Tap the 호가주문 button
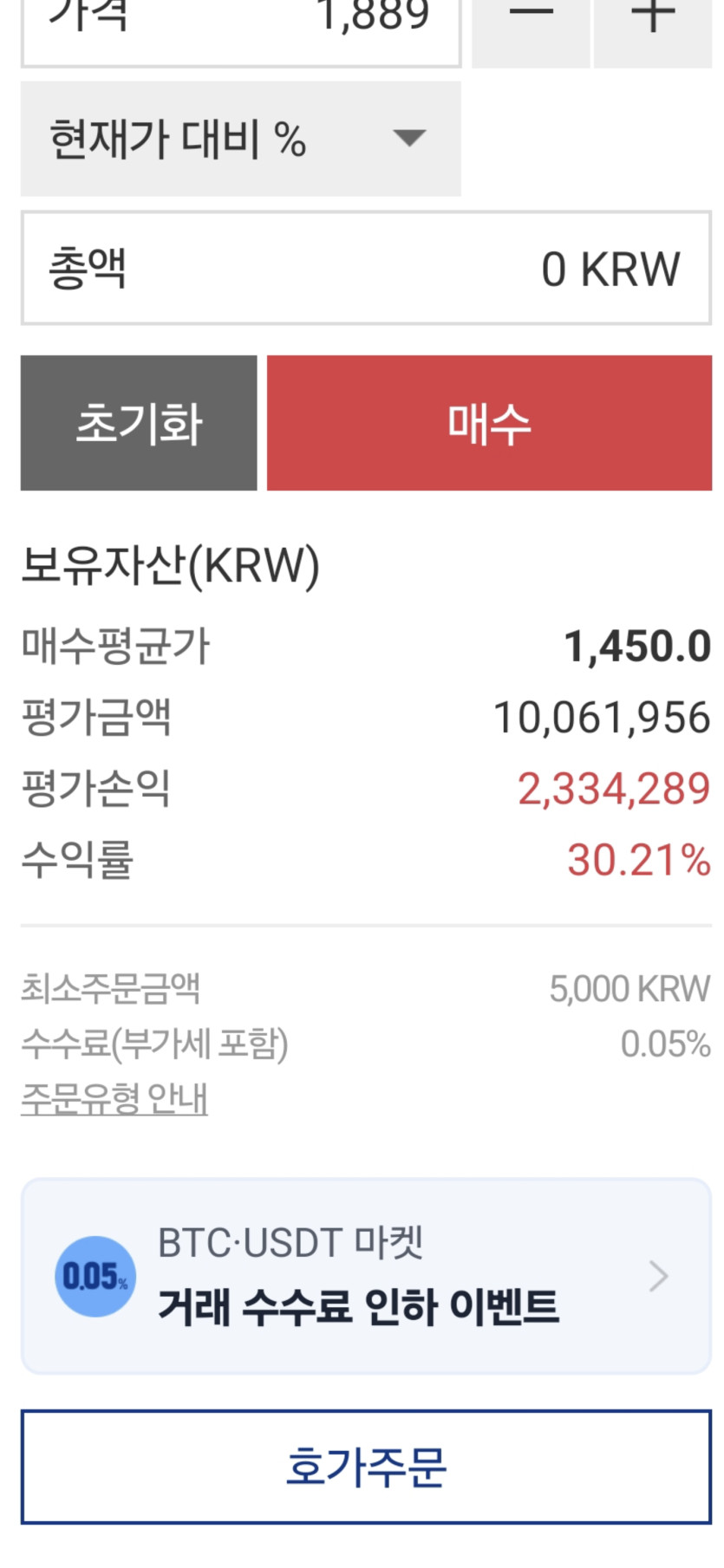Image resolution: width=724 pixels, height=1568 pixels. (366, 1467)
